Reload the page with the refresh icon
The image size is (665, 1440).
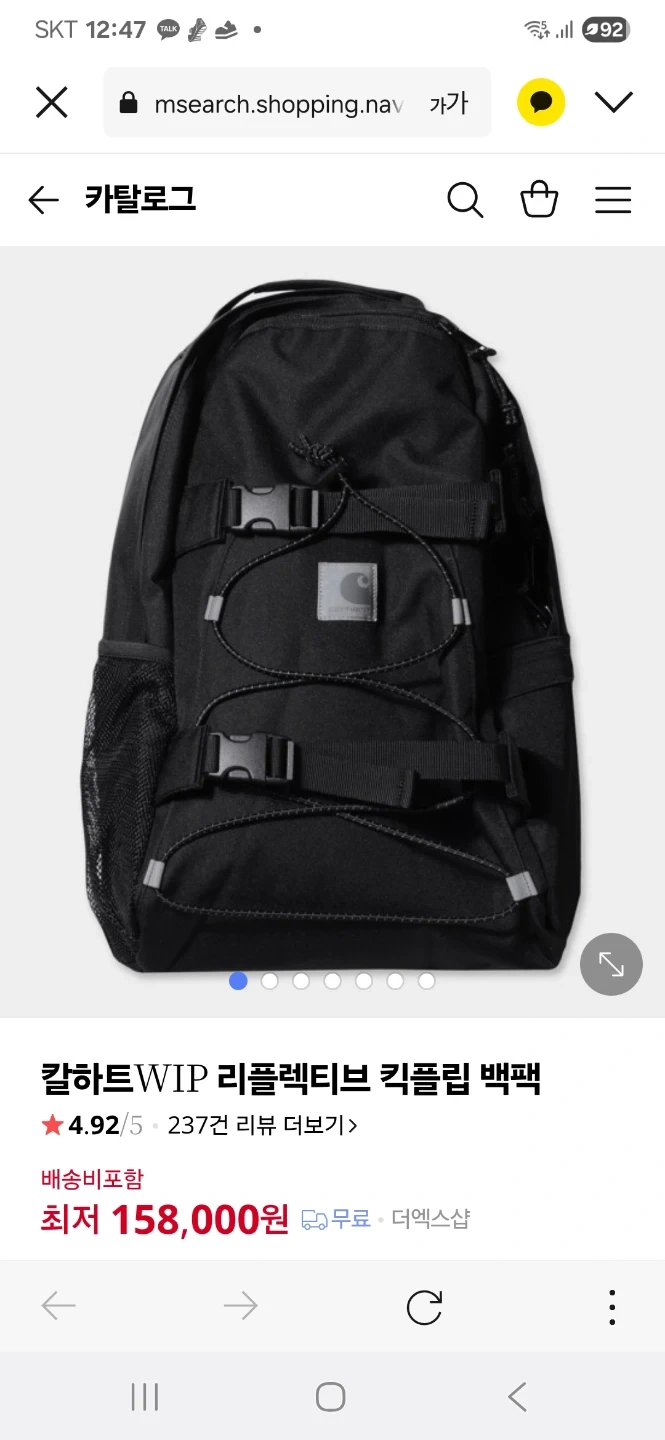[x=424, y=1307]
